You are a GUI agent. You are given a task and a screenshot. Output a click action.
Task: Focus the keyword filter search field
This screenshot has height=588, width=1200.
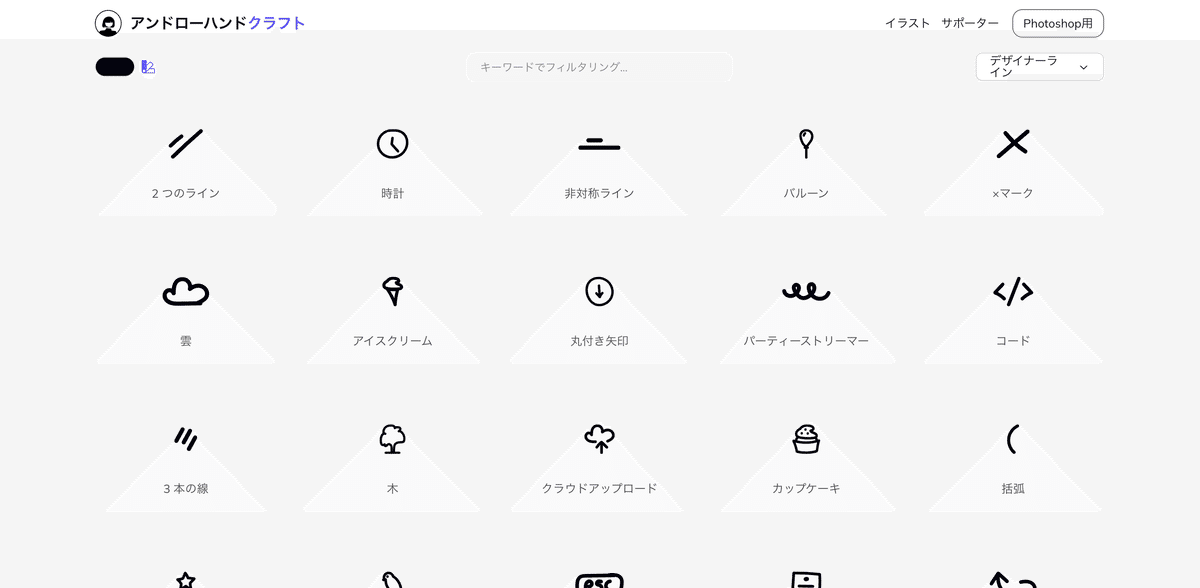598,67
